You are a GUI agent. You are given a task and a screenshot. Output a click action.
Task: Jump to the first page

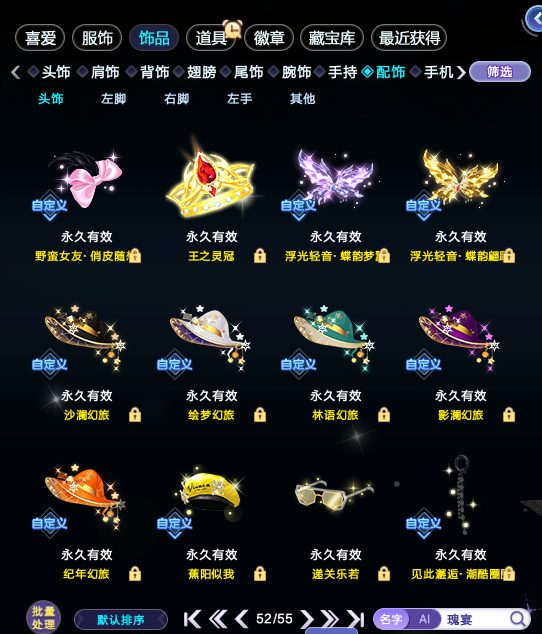(192, 619)
